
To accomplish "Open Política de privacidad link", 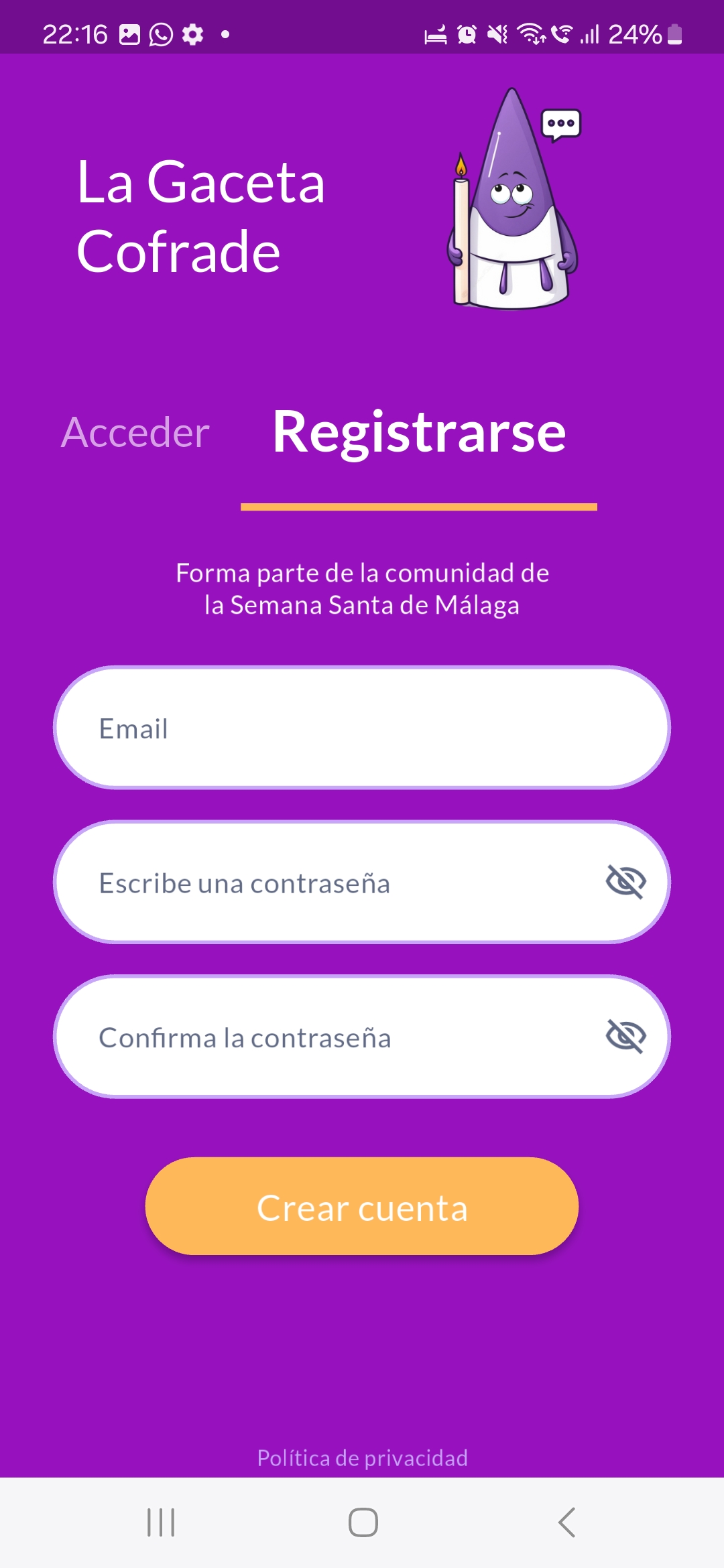I will click(362, 1458).
